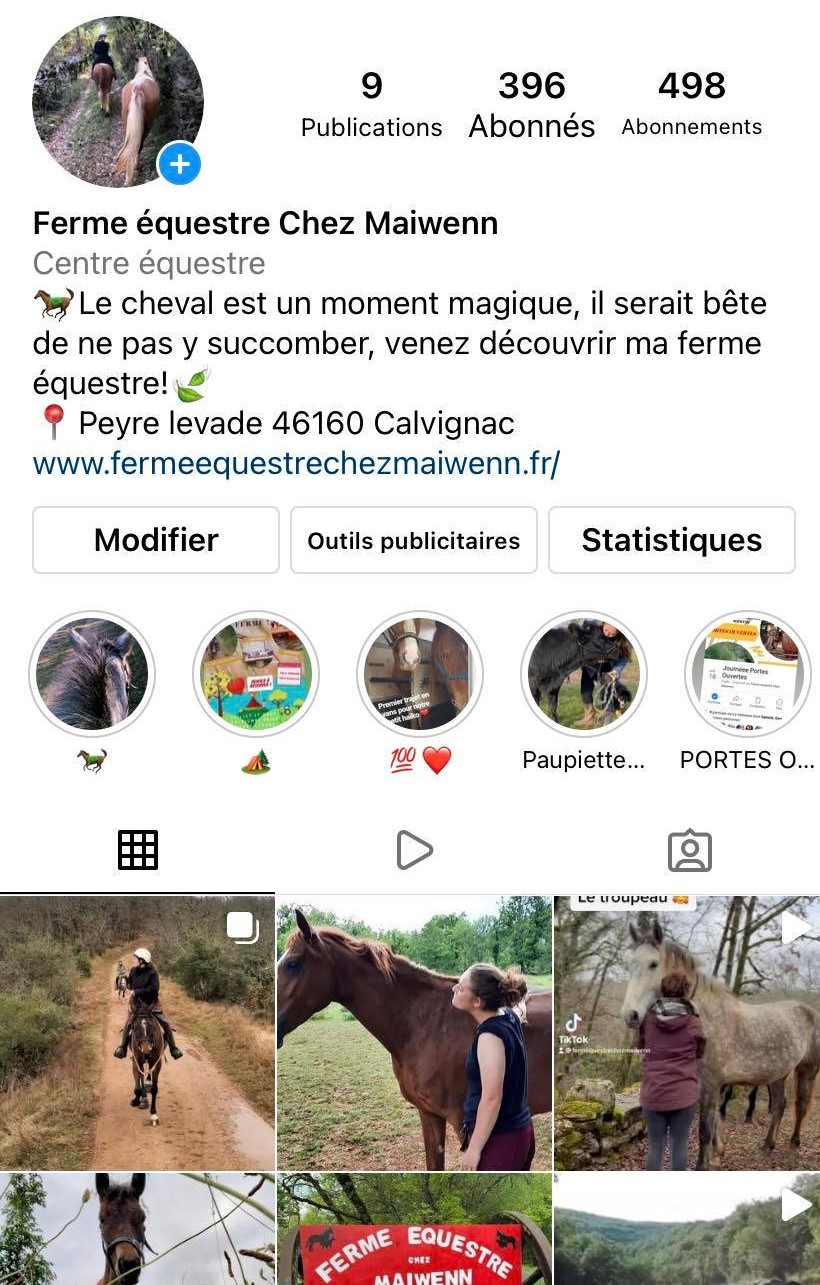
Task: Open the Abonnements following list
Action: pos(691,105)
